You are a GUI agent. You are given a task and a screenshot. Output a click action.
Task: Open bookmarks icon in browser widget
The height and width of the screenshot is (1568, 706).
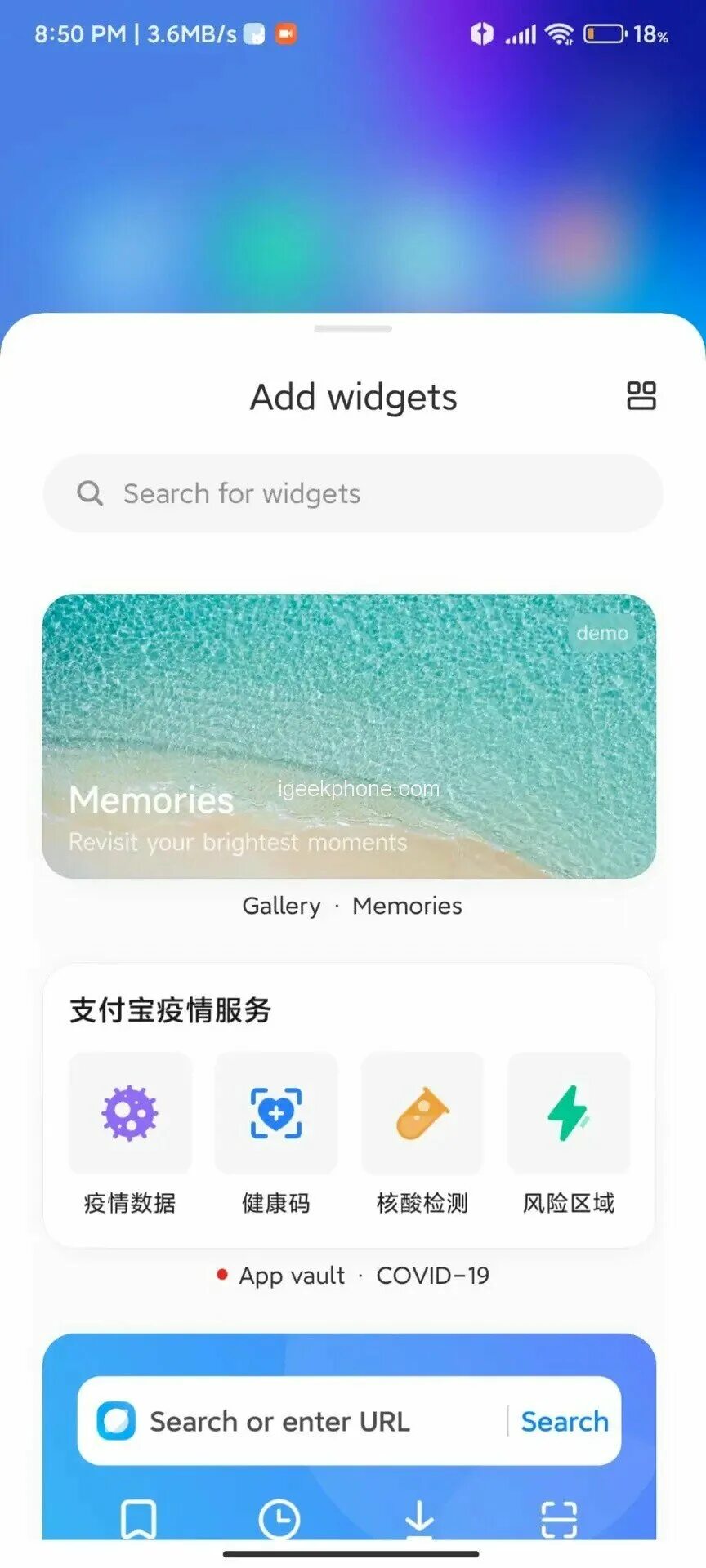coord(139,1519)
